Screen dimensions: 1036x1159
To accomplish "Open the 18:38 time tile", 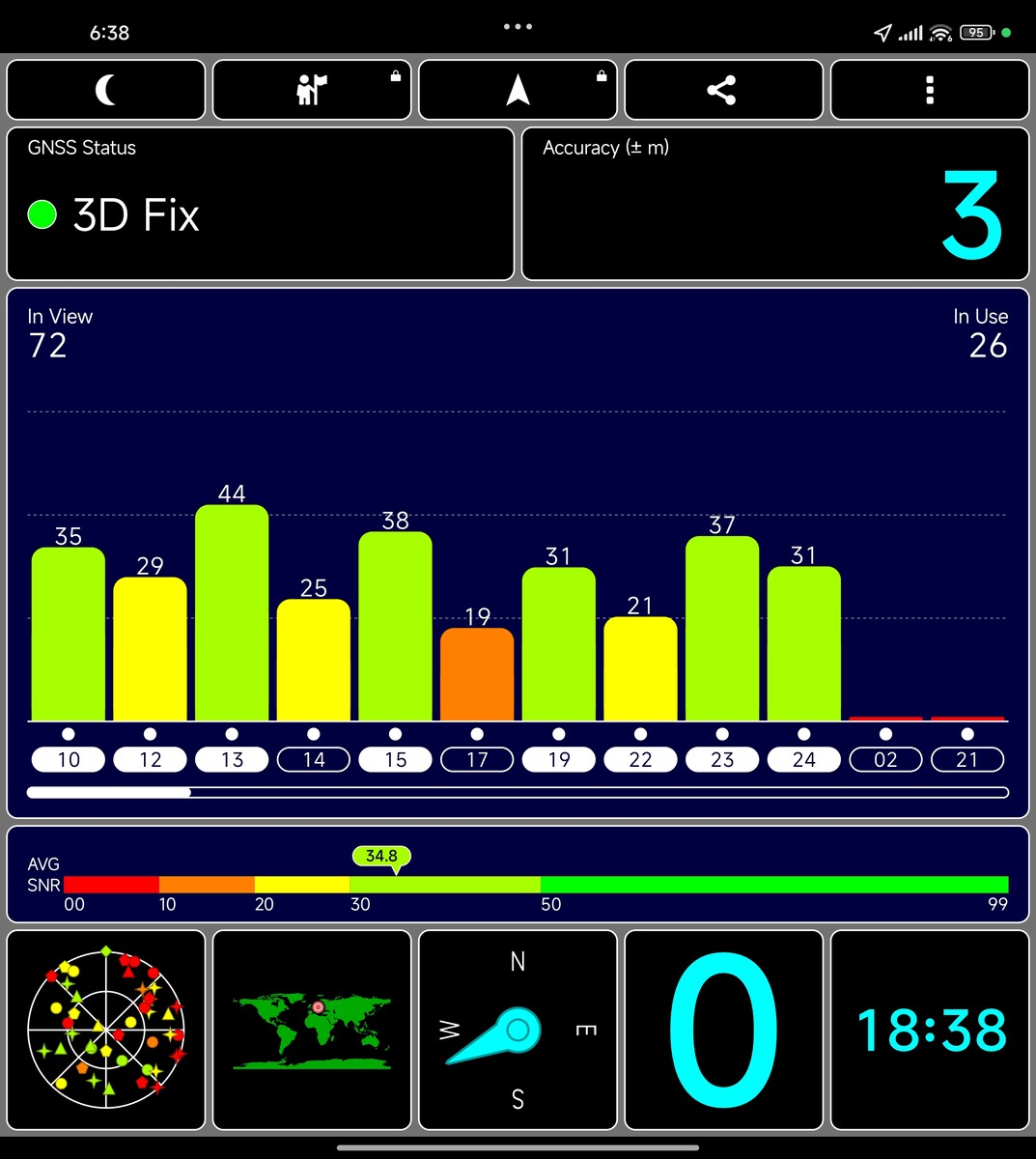I will tap(929, 1030).
